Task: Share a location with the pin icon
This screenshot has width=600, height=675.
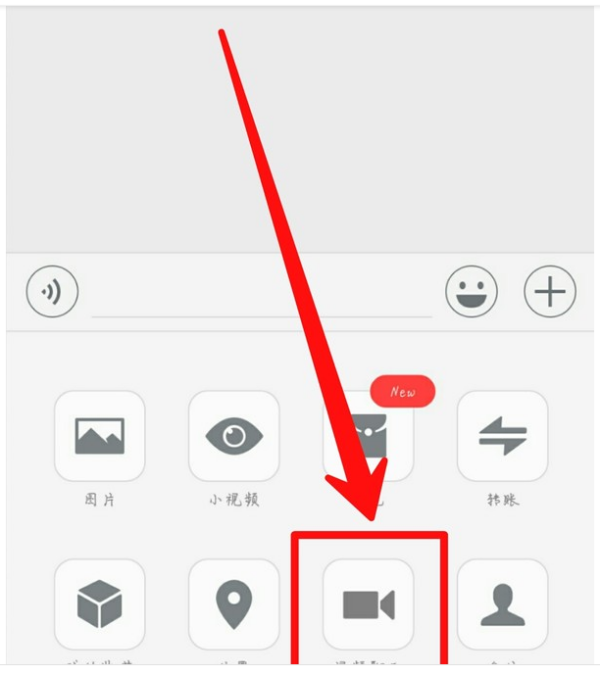Action: pos(234,604)
